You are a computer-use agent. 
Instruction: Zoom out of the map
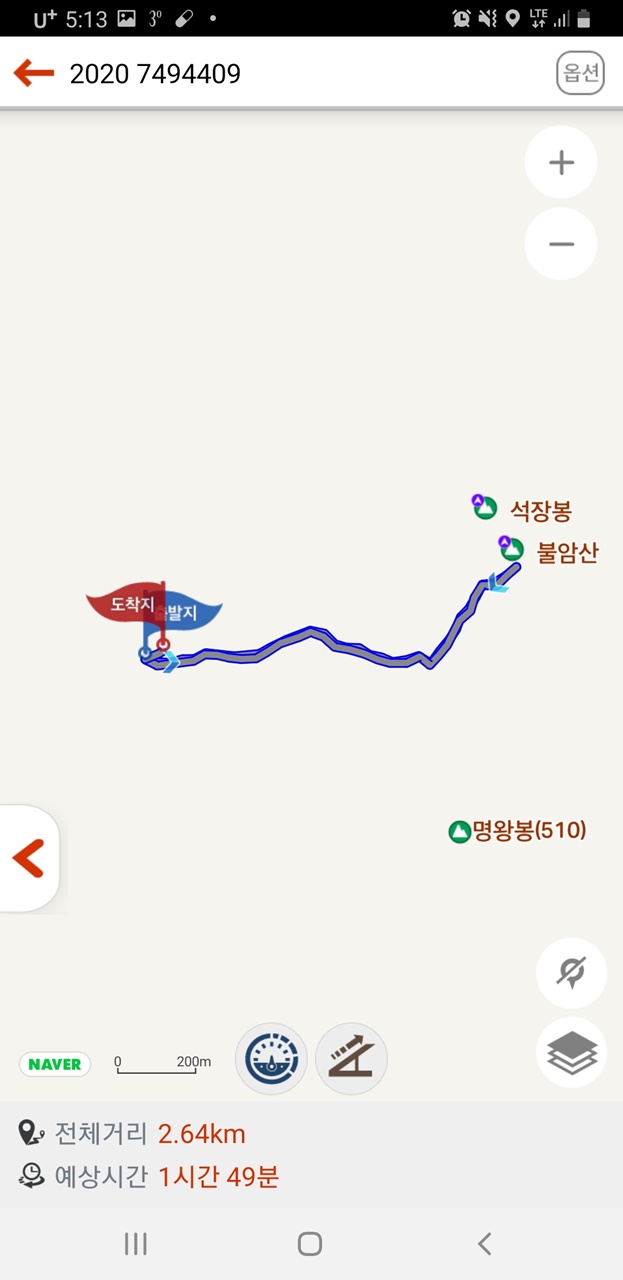point(561,243)
